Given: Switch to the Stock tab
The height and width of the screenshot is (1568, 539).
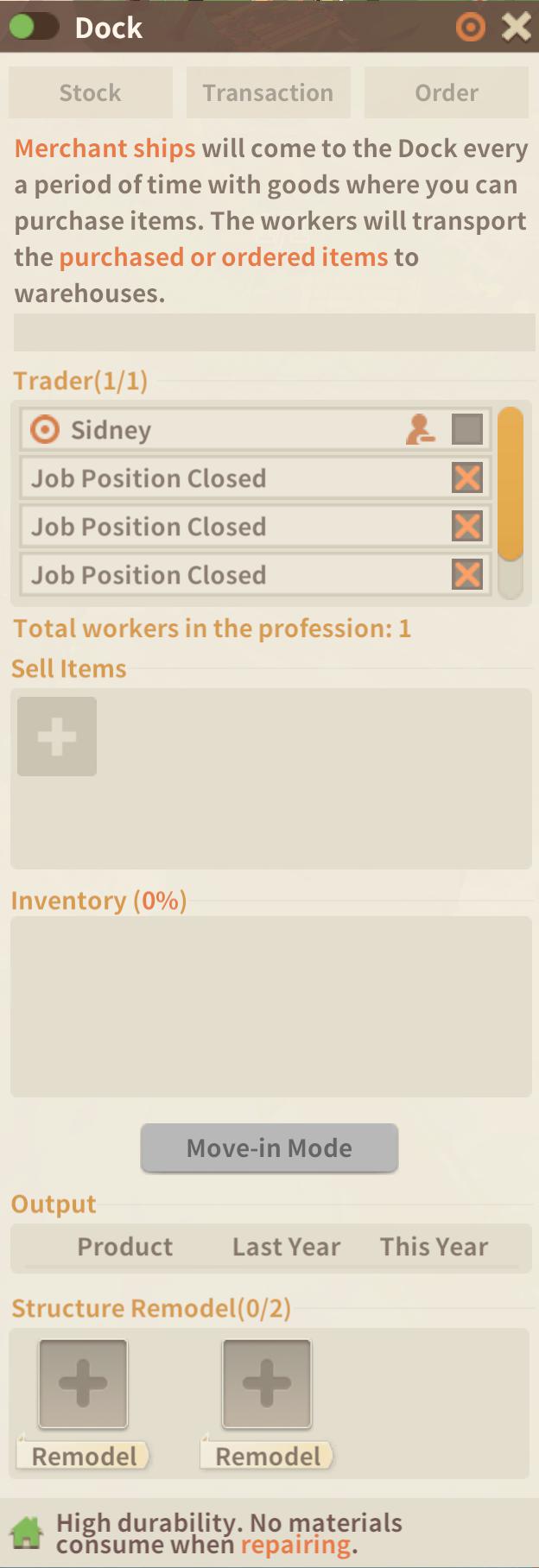Looking at the screenshot, I should click(91, 92).
